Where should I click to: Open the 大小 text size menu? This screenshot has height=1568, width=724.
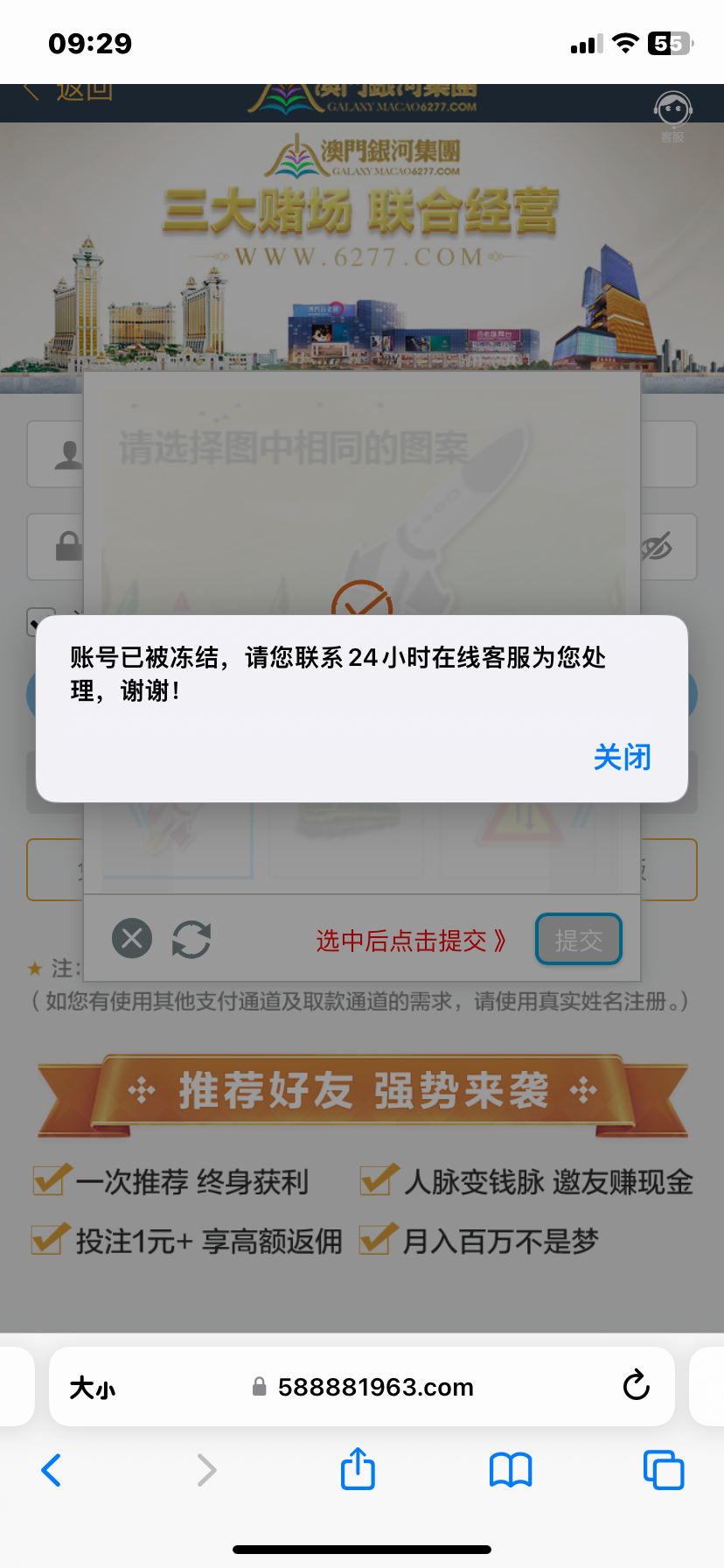93,1388
